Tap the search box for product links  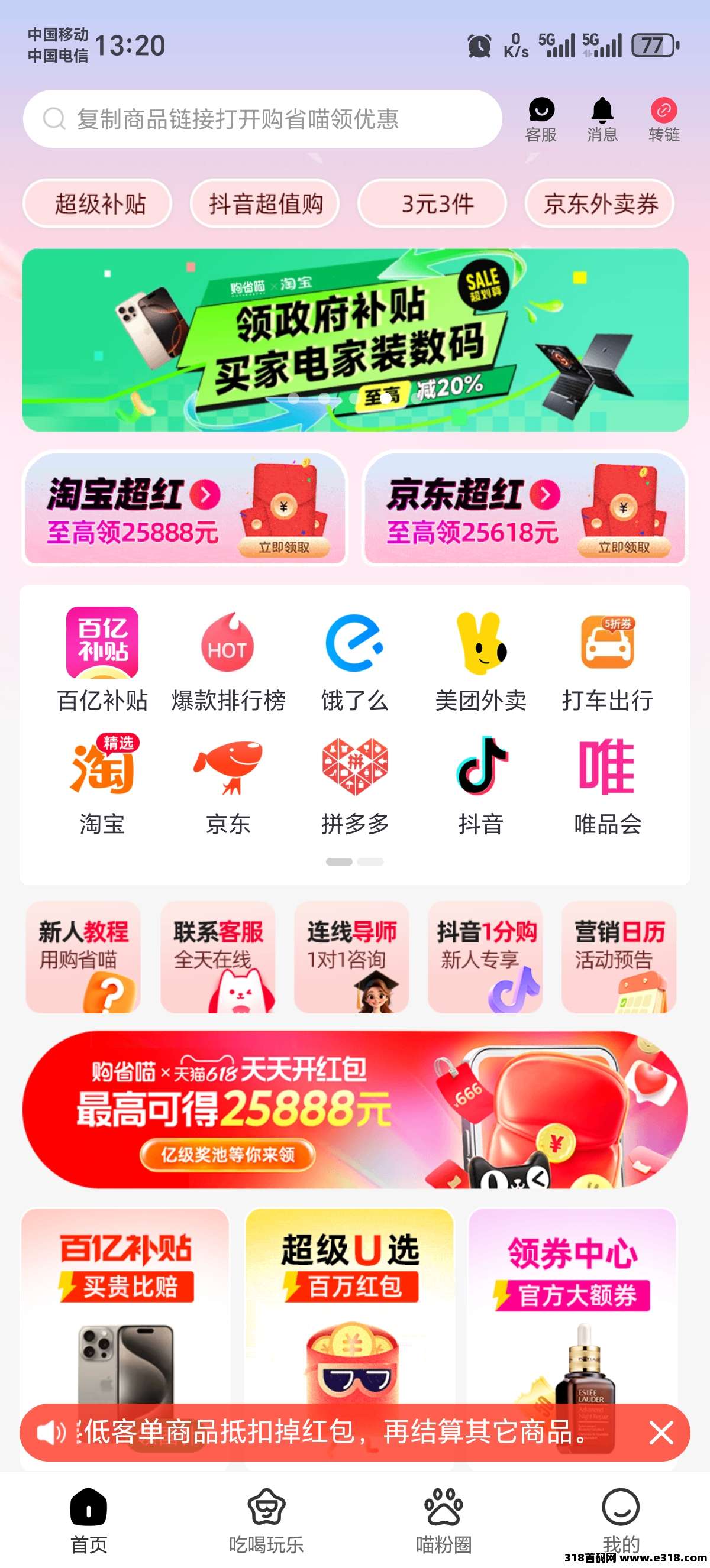coord(262,119)
